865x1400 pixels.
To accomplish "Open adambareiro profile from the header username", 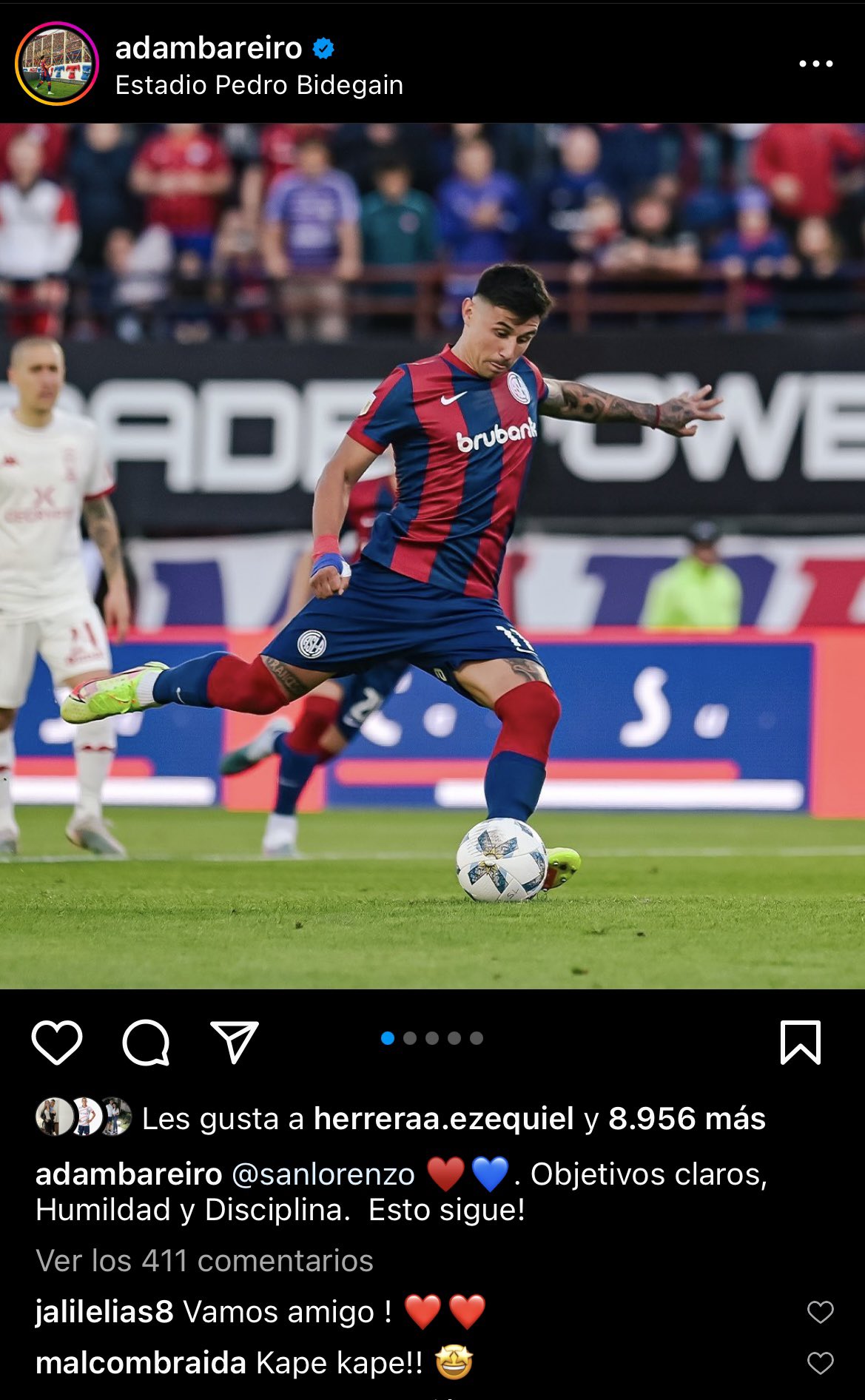I will click(x=209, y=48).
